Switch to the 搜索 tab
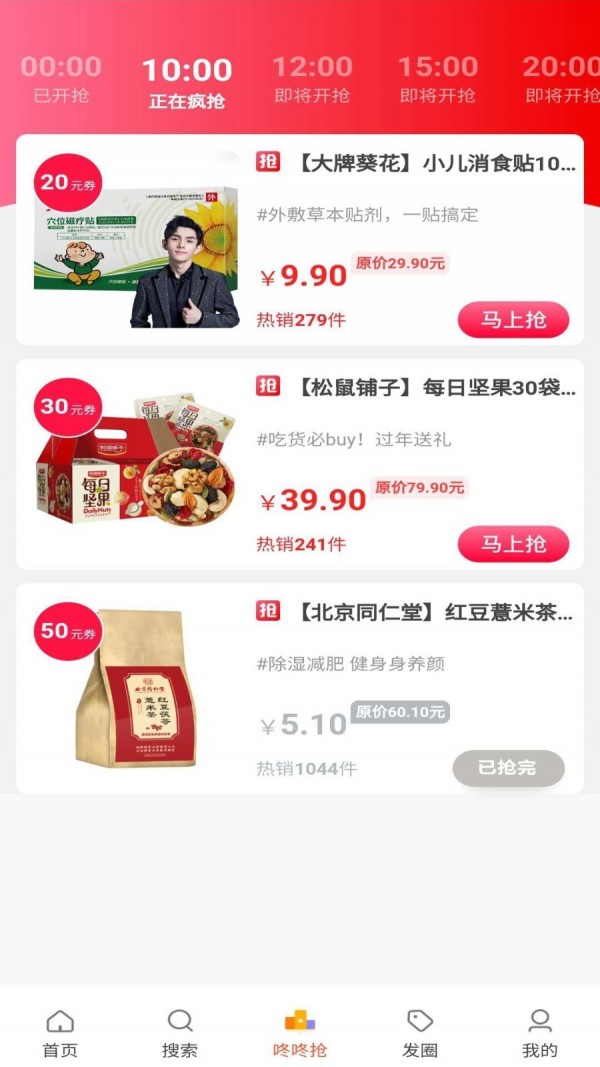Image resolution: width=600 pixels, height=1067 pixels. (180, 1033)
